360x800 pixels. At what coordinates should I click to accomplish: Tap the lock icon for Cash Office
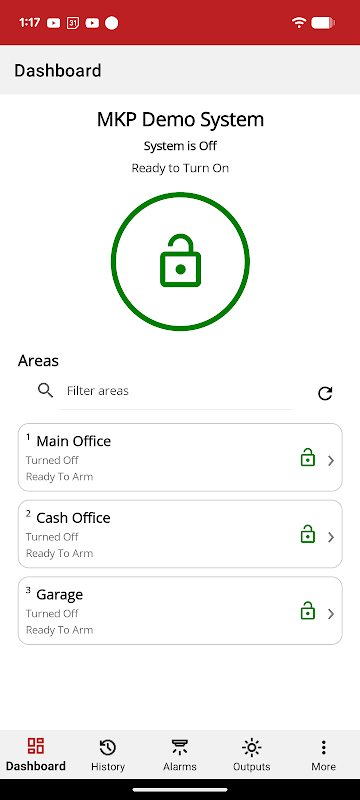[x=307, y=534]
